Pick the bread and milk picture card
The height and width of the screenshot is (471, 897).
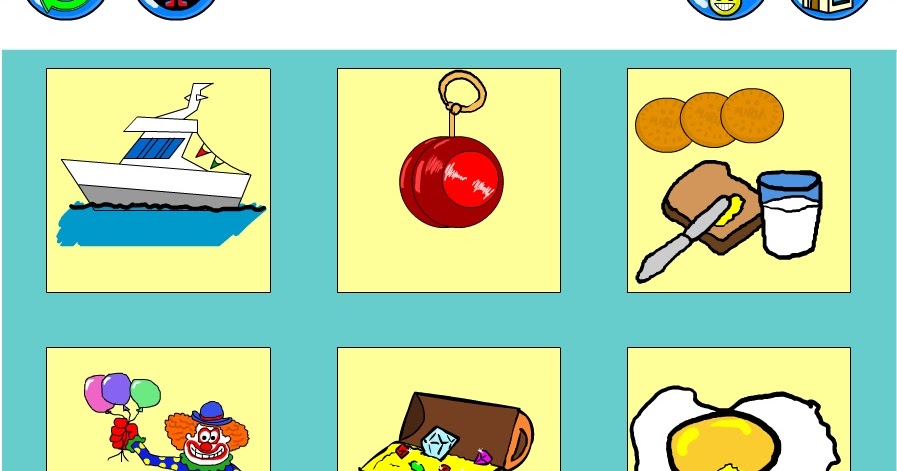tap(738, 180)
